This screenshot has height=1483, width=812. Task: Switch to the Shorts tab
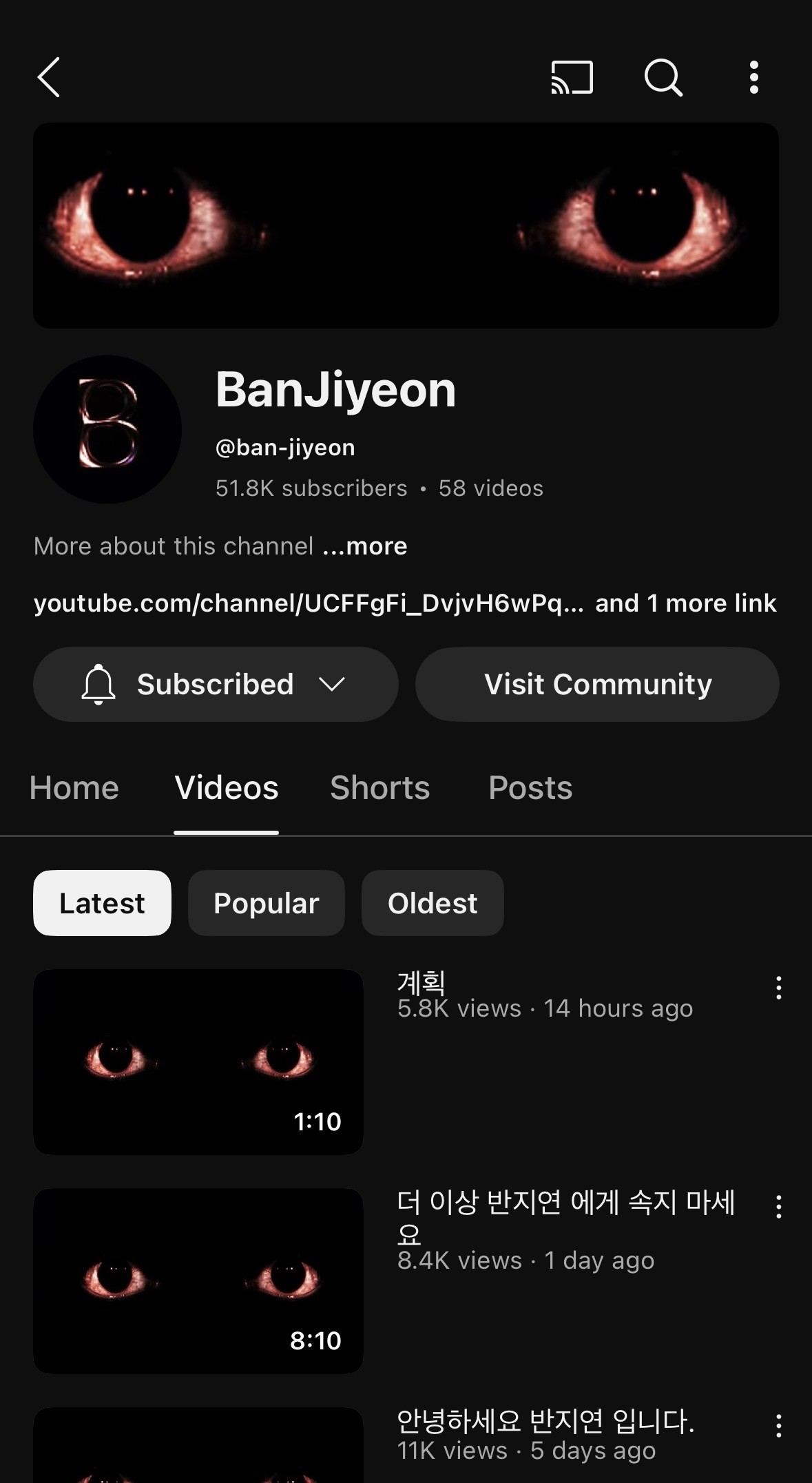tap(379, 787)
